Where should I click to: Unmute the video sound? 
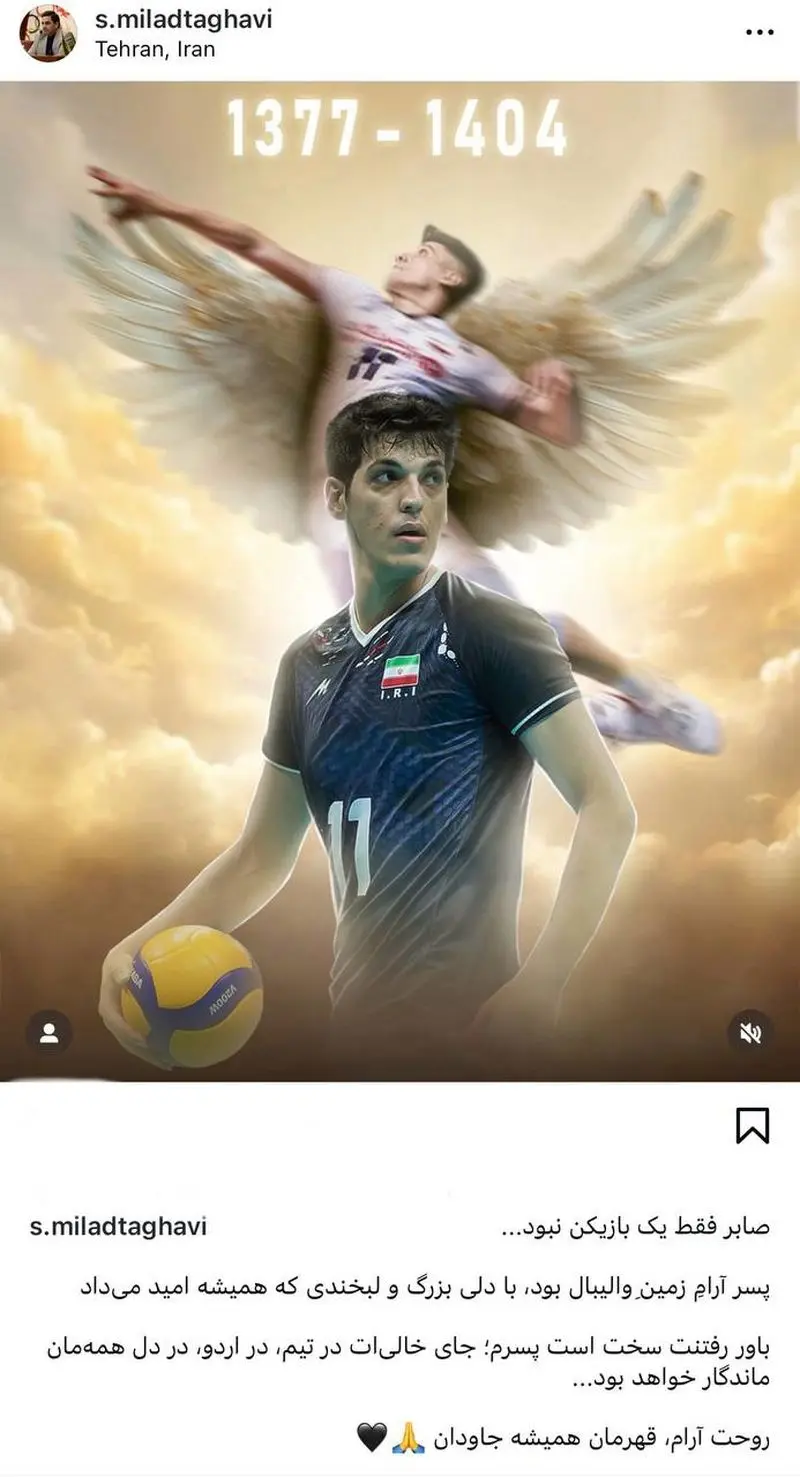point(750,1033)
